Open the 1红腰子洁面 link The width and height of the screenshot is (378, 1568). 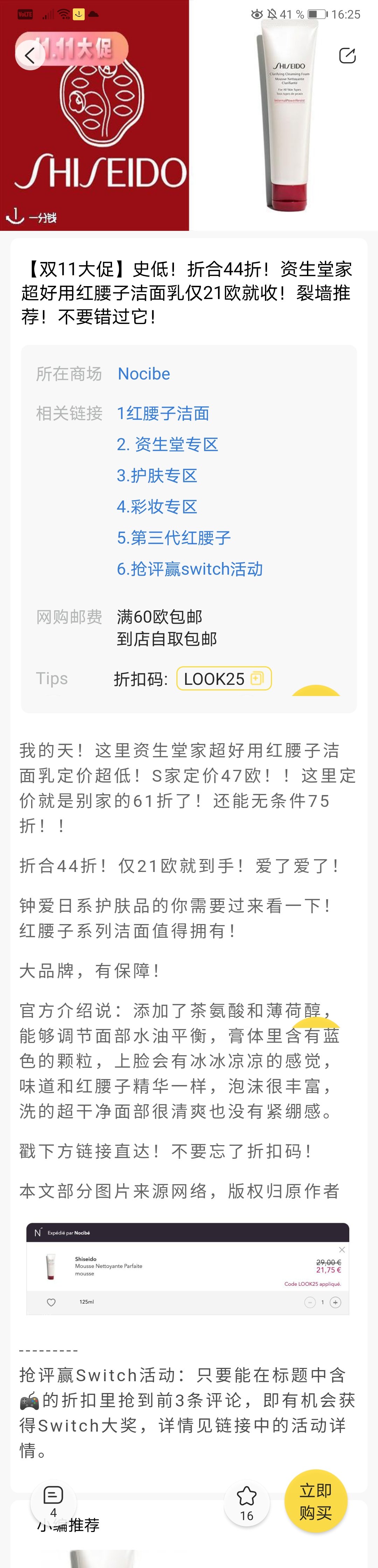[163, 413]
